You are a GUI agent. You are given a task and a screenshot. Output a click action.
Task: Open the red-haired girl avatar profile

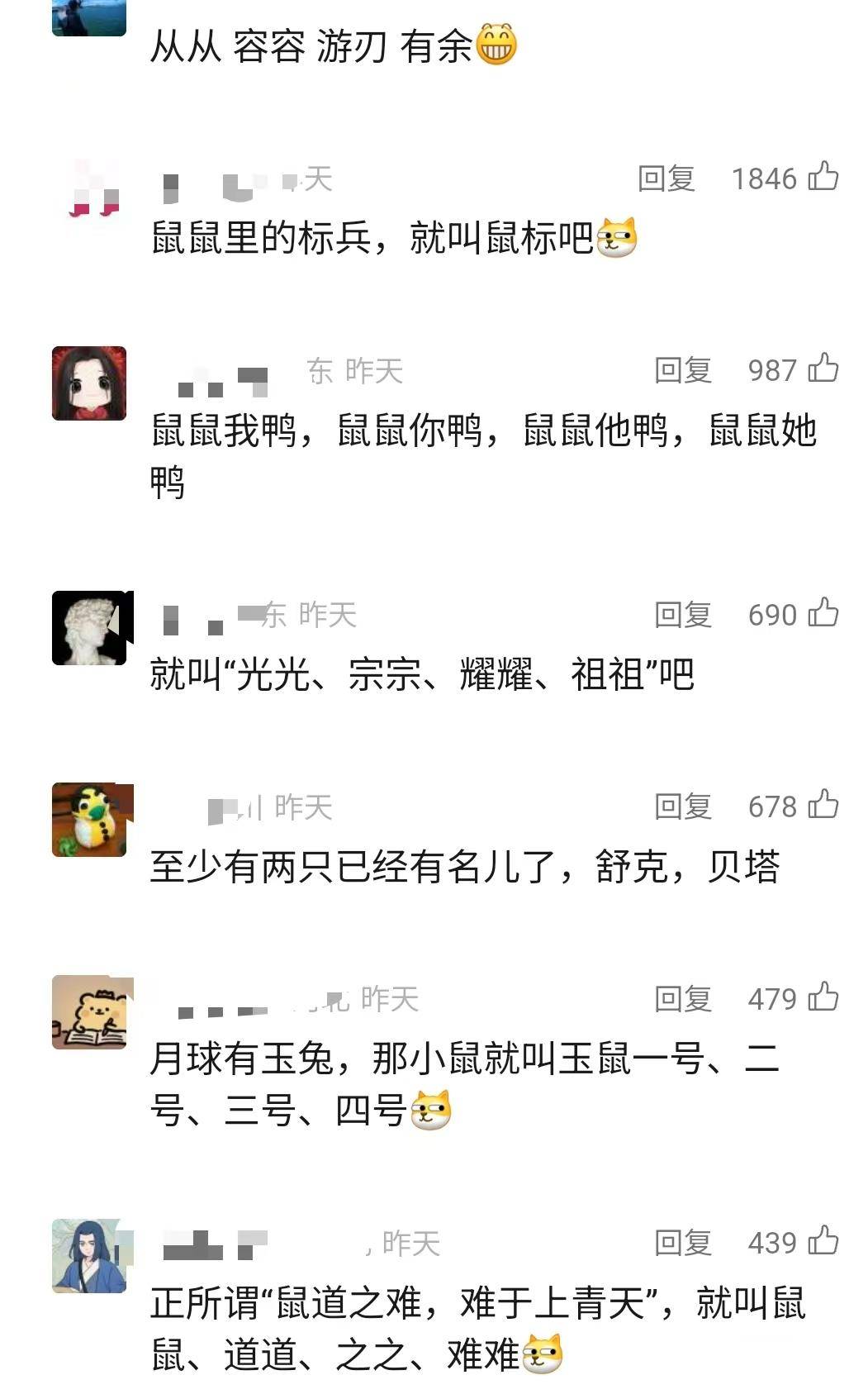coord(89,383)
